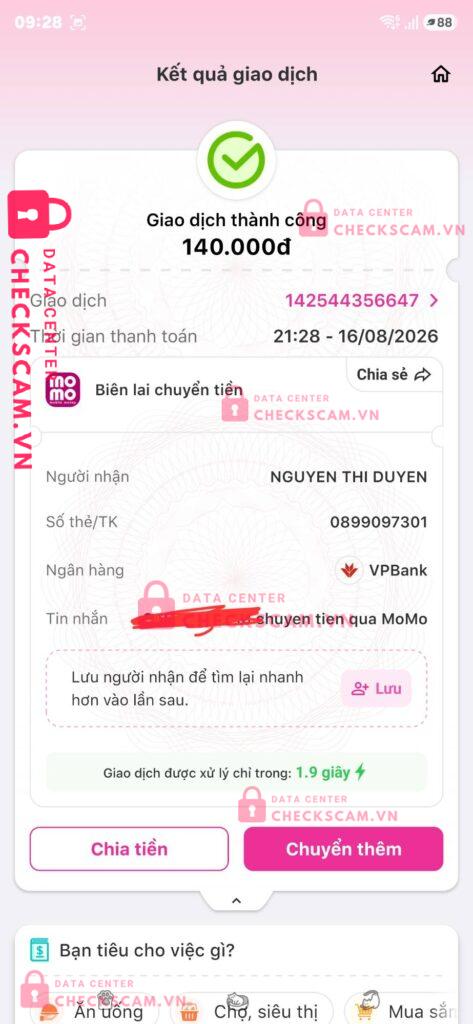Go to the MoMo home screen

tap(441, 74)
